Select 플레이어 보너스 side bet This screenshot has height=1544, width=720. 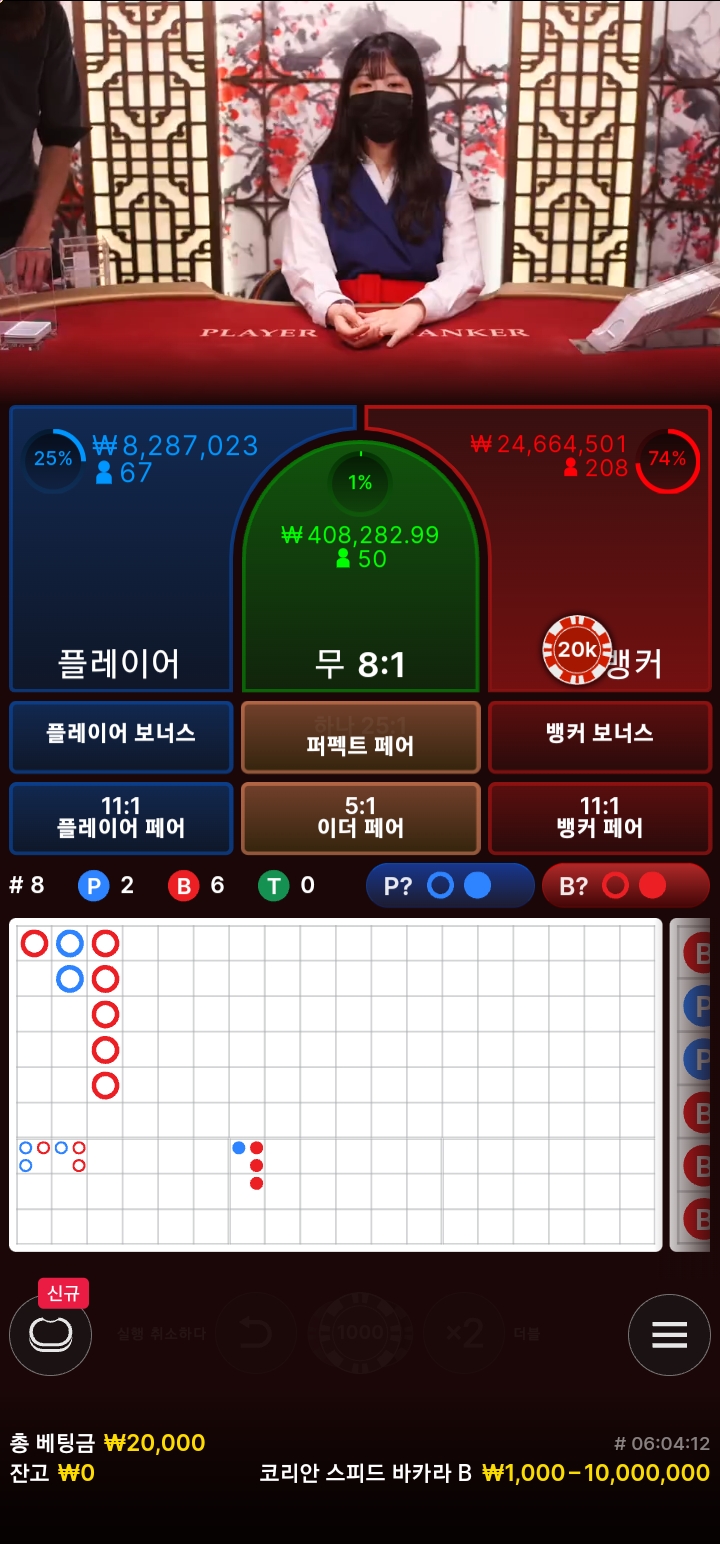tap(121, 734)
